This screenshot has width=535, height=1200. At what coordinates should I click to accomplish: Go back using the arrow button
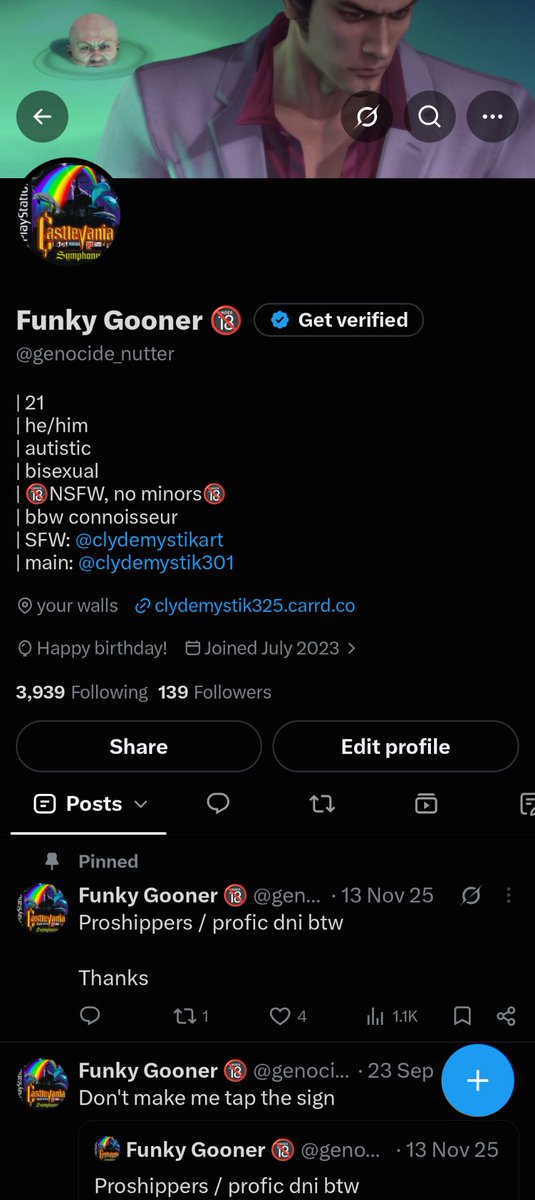click(42, 117)
